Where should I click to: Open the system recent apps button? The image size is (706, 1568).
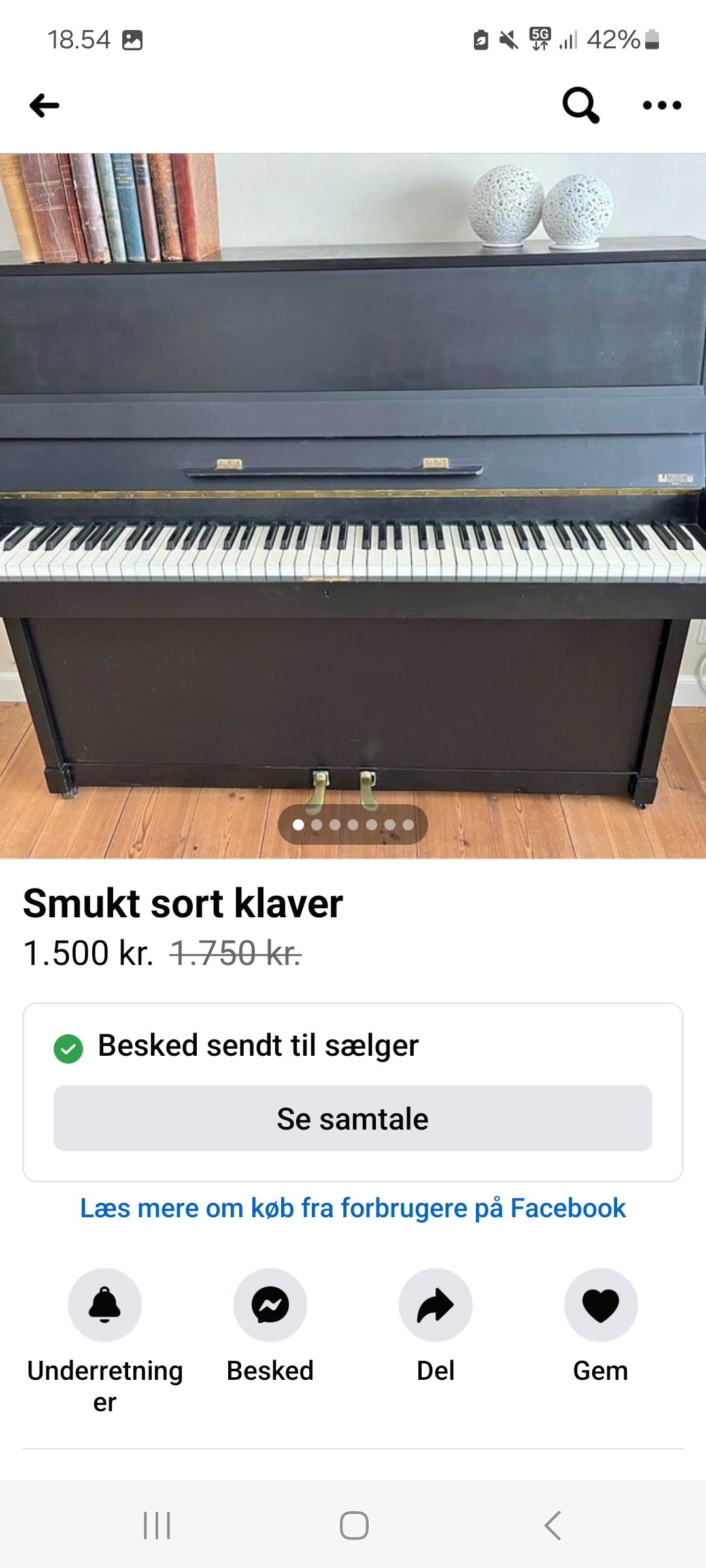tap(157, 1526)
